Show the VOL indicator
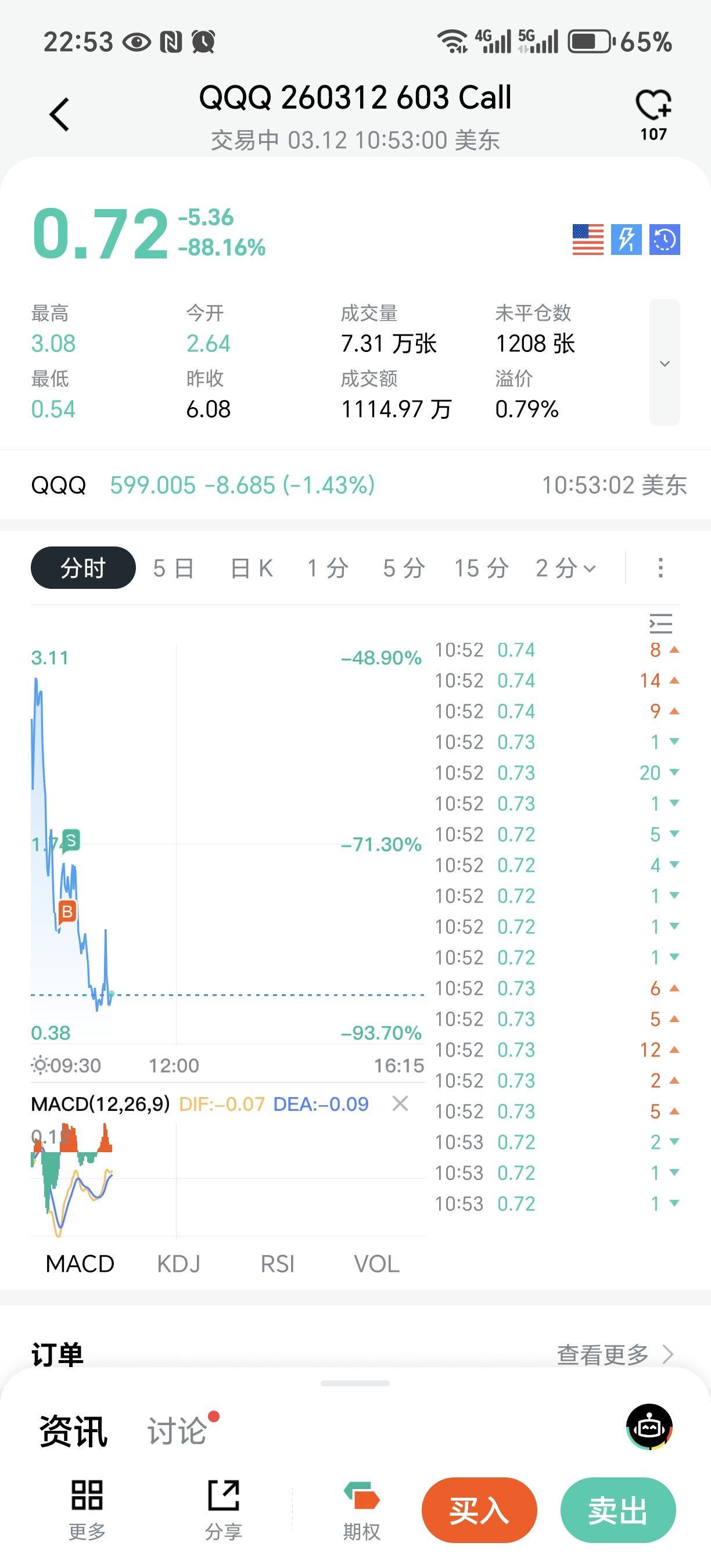The width and height of the screenshot is (711, 1568). [x=377, y=1264]
